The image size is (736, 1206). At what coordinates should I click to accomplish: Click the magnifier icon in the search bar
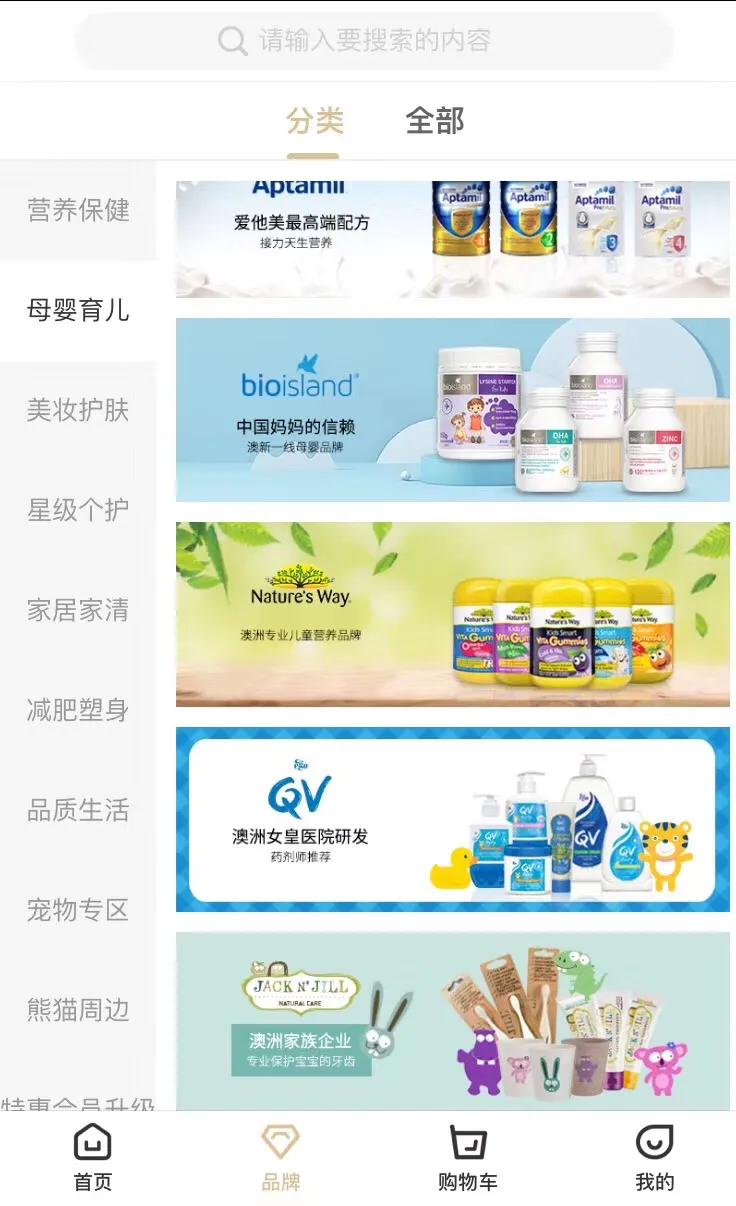(231, 41)
